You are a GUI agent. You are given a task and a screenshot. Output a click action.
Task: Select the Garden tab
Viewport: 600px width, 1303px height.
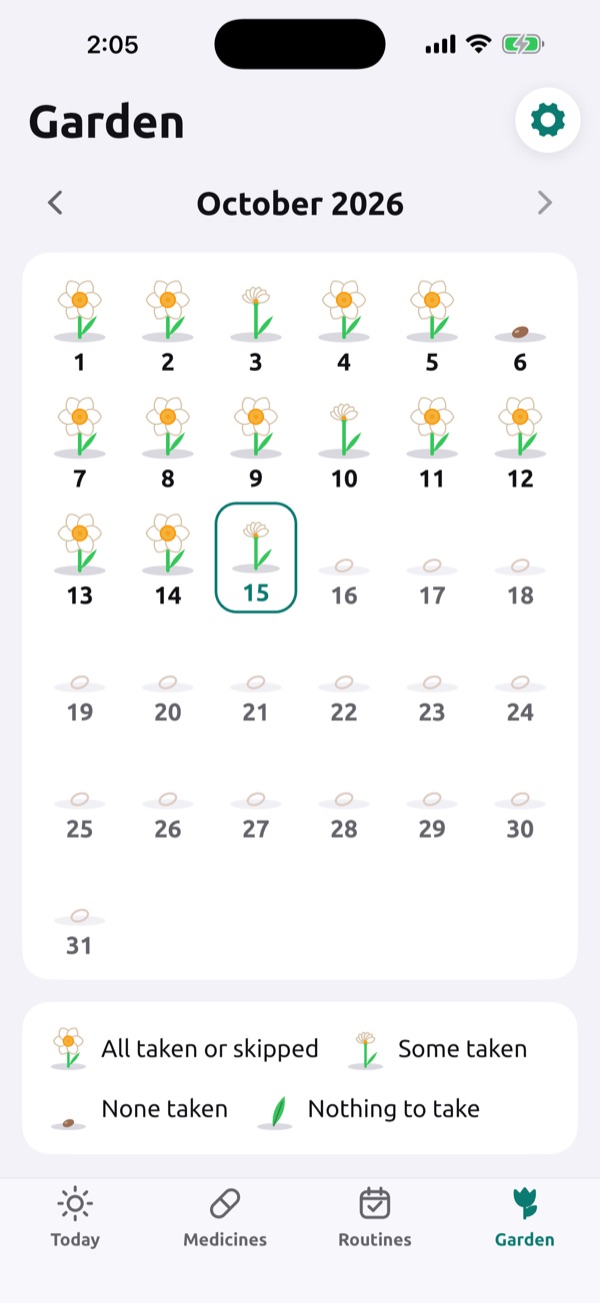(x=524, y=1217)
